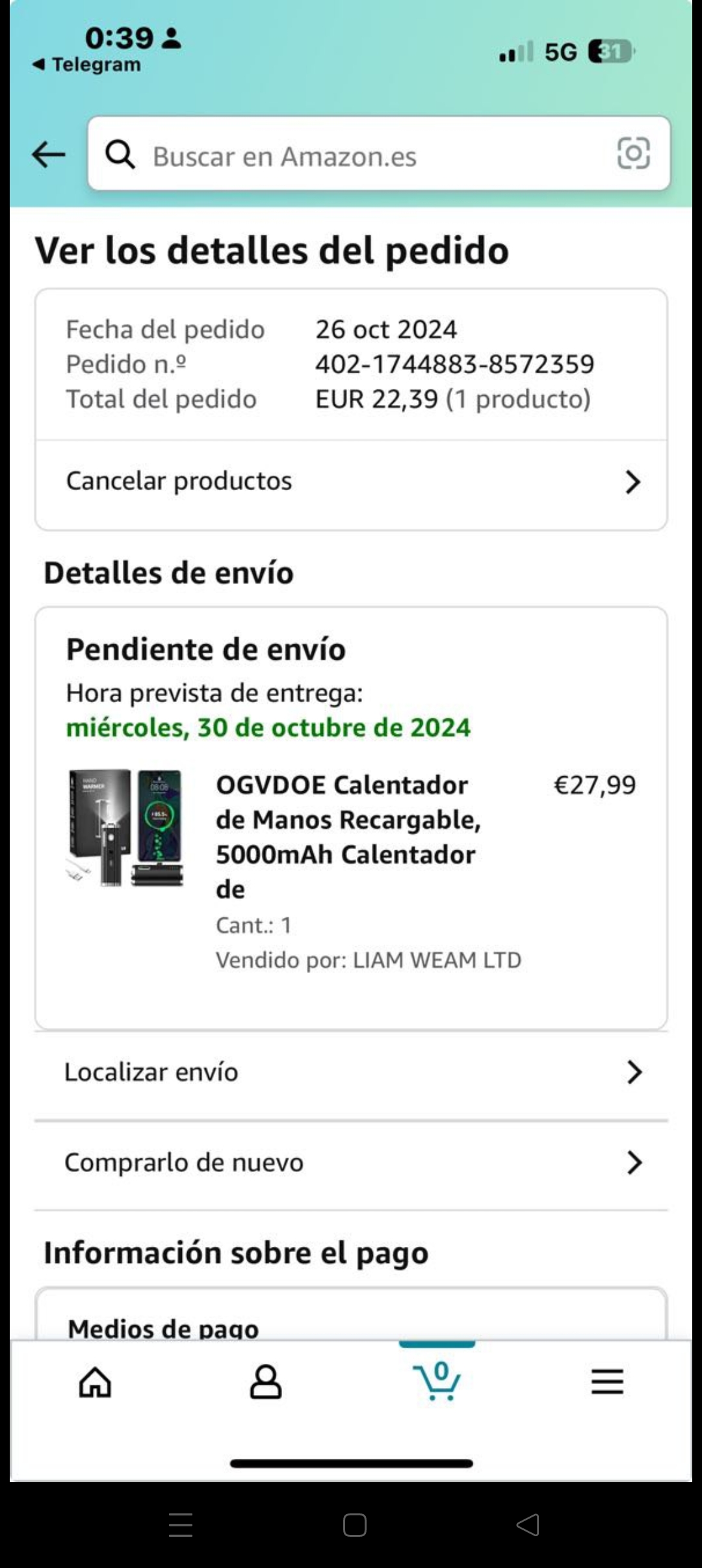Return to Telegram via status bar link
The width and height of the screenshot is (702, 1568).
click(x=88, y=64)
